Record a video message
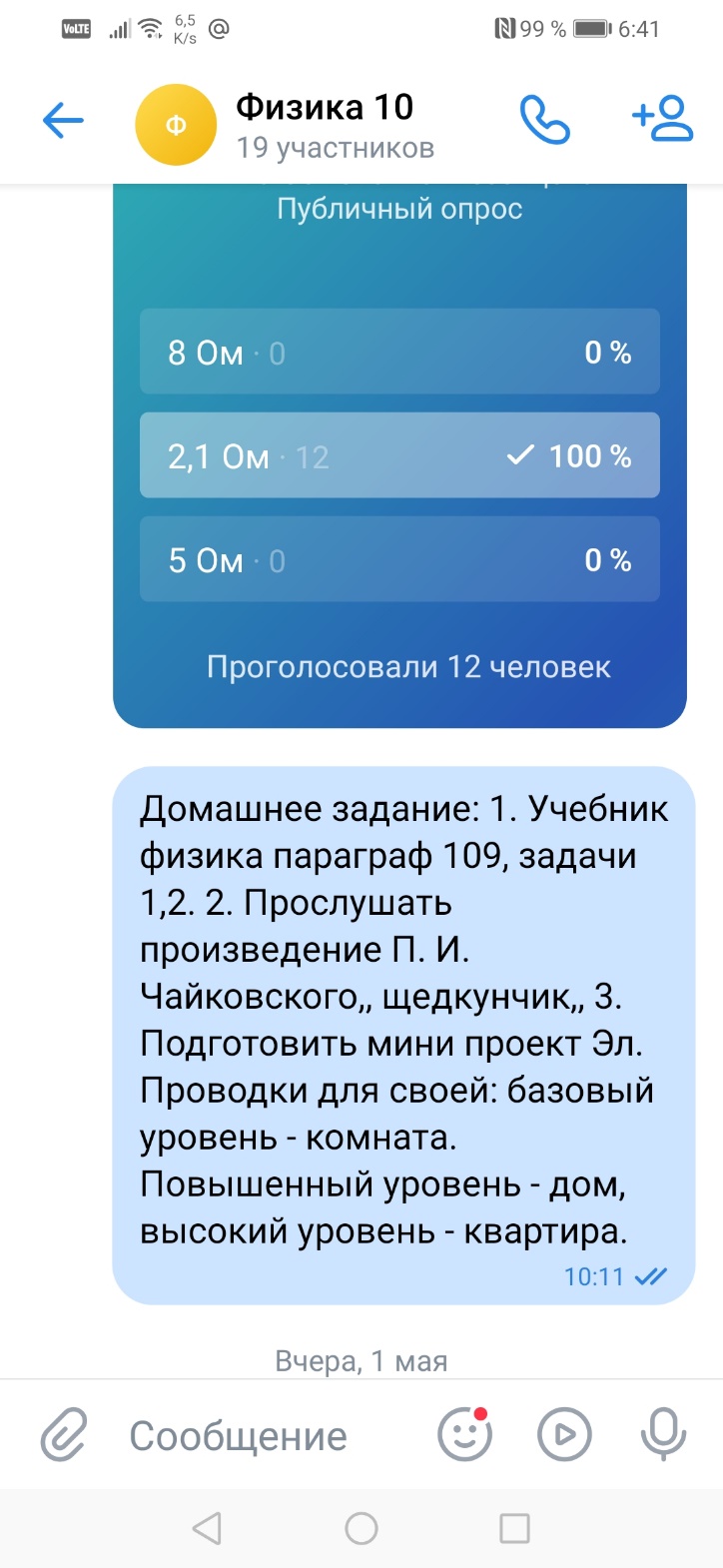 coord(564,1435)
